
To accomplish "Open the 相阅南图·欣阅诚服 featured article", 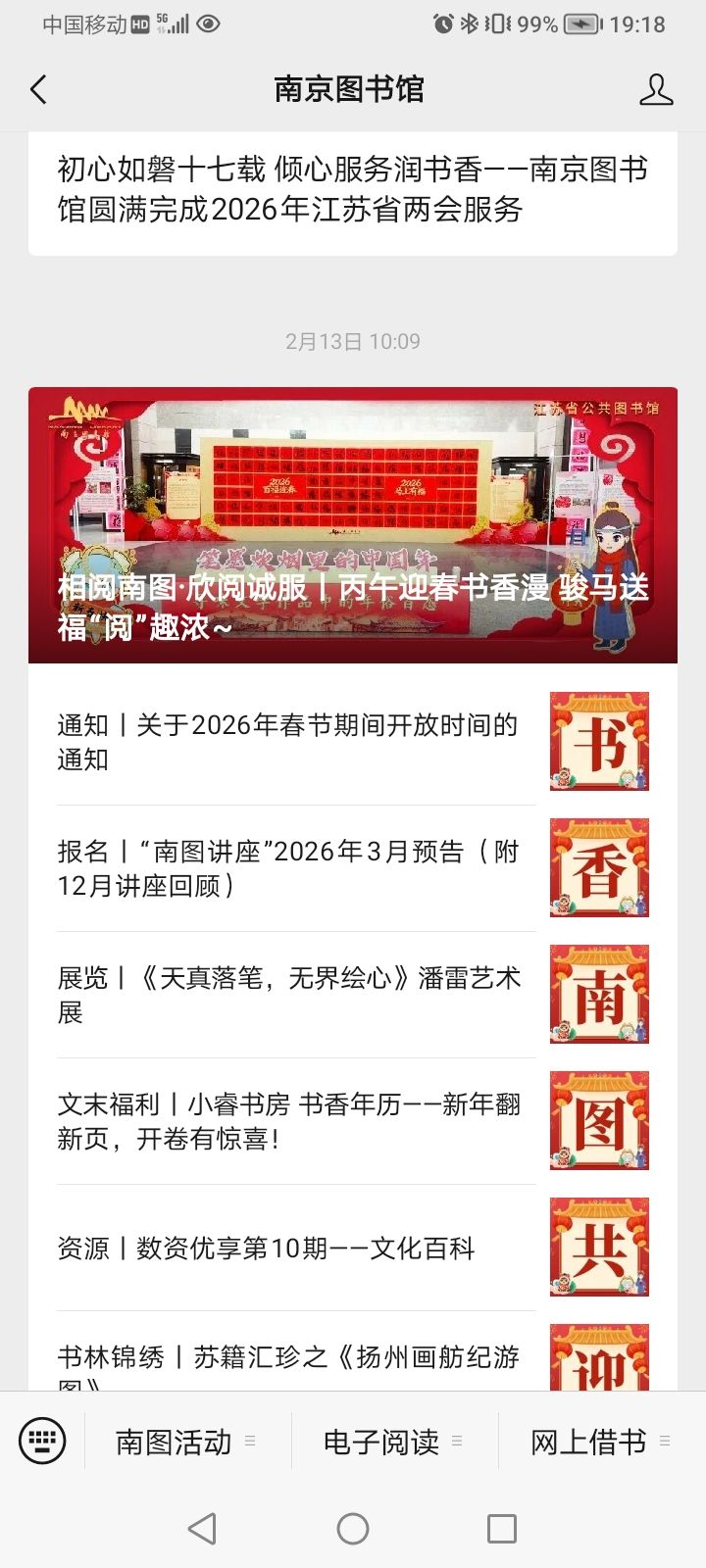I will (352, 525).
